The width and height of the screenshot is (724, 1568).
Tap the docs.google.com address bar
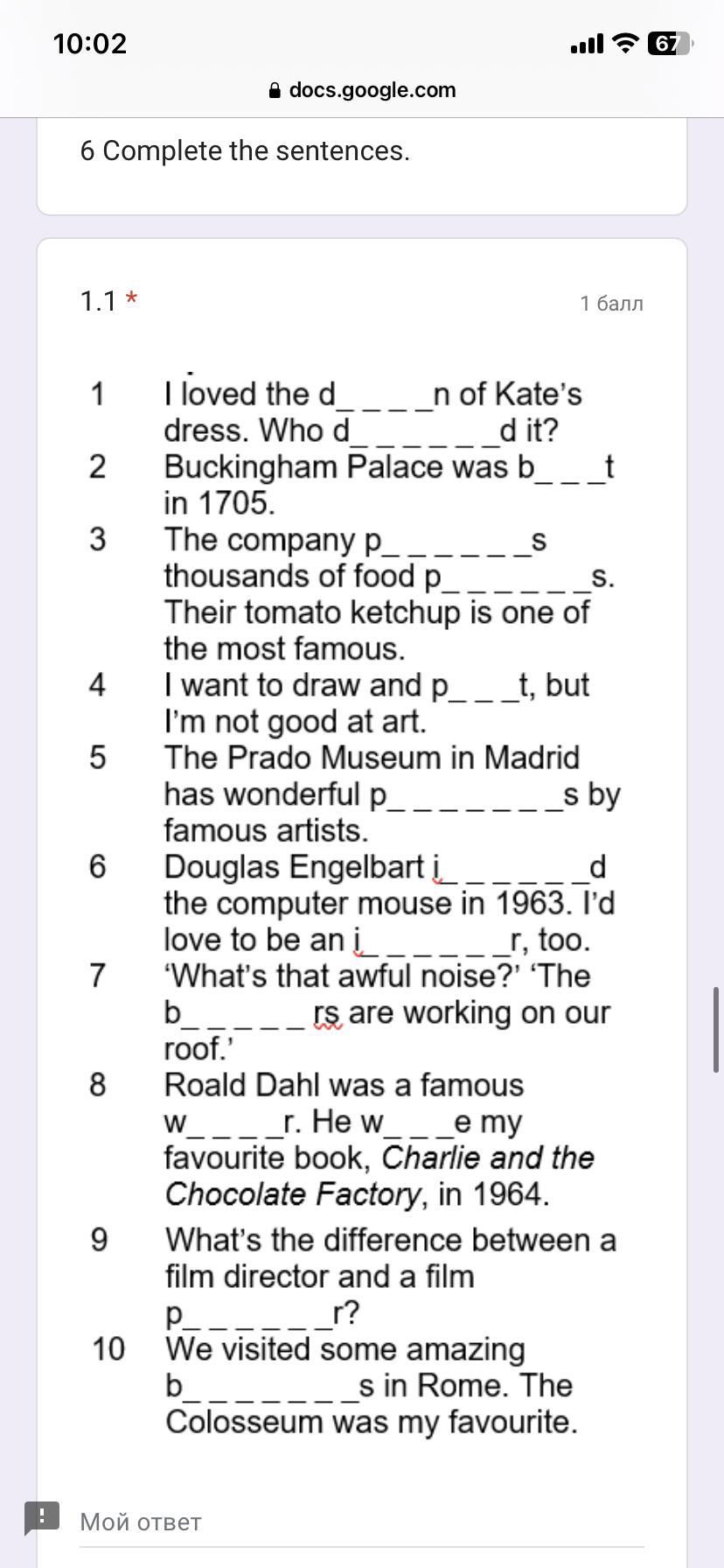(x=362, y=90)
